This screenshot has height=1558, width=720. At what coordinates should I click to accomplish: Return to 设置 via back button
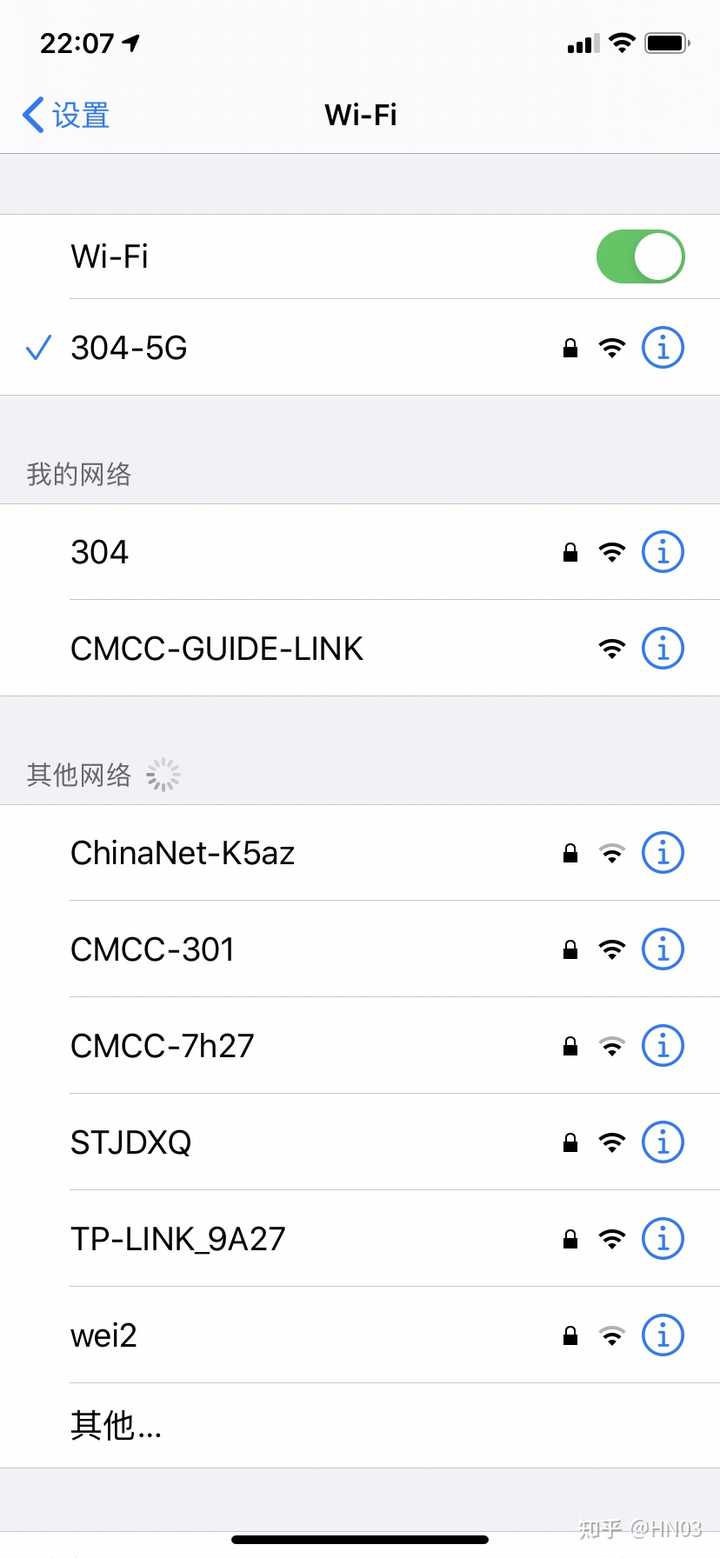coord(65,115)
